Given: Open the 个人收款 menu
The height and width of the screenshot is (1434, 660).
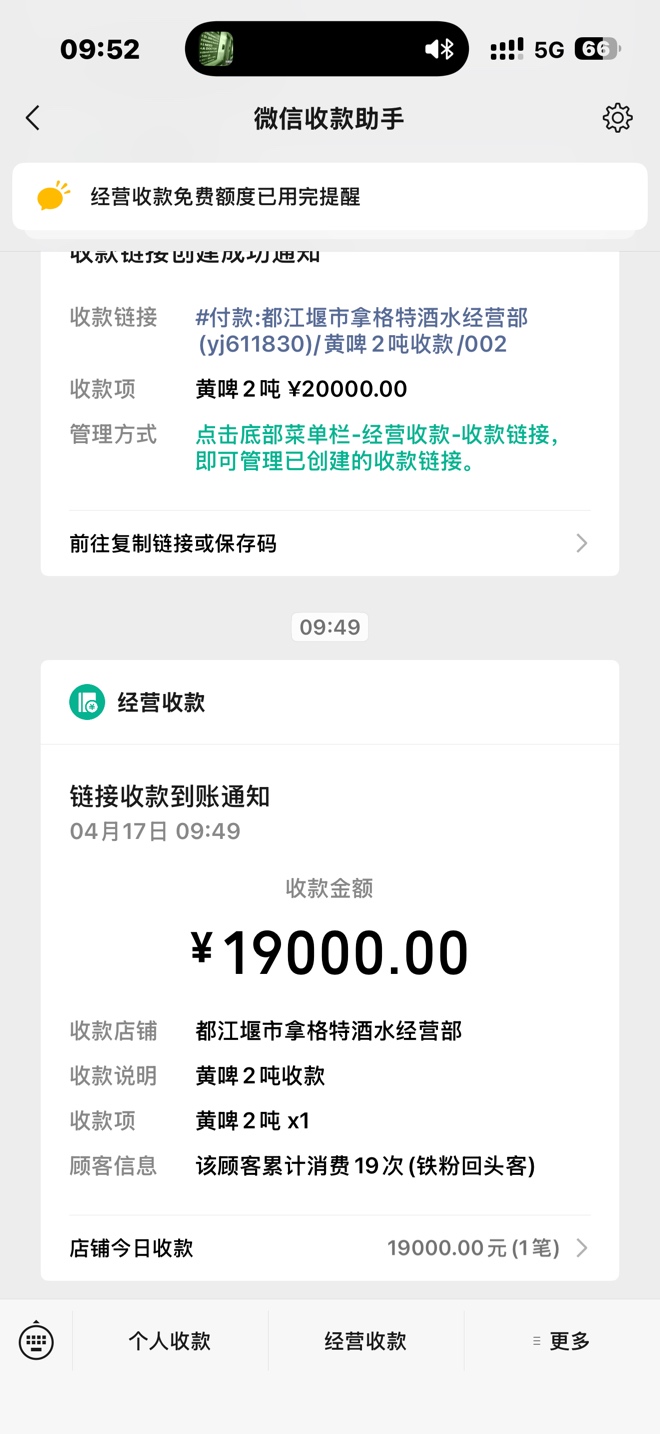Looking at the screenshot, I should pyautogui.click(x=170, y=1341).
